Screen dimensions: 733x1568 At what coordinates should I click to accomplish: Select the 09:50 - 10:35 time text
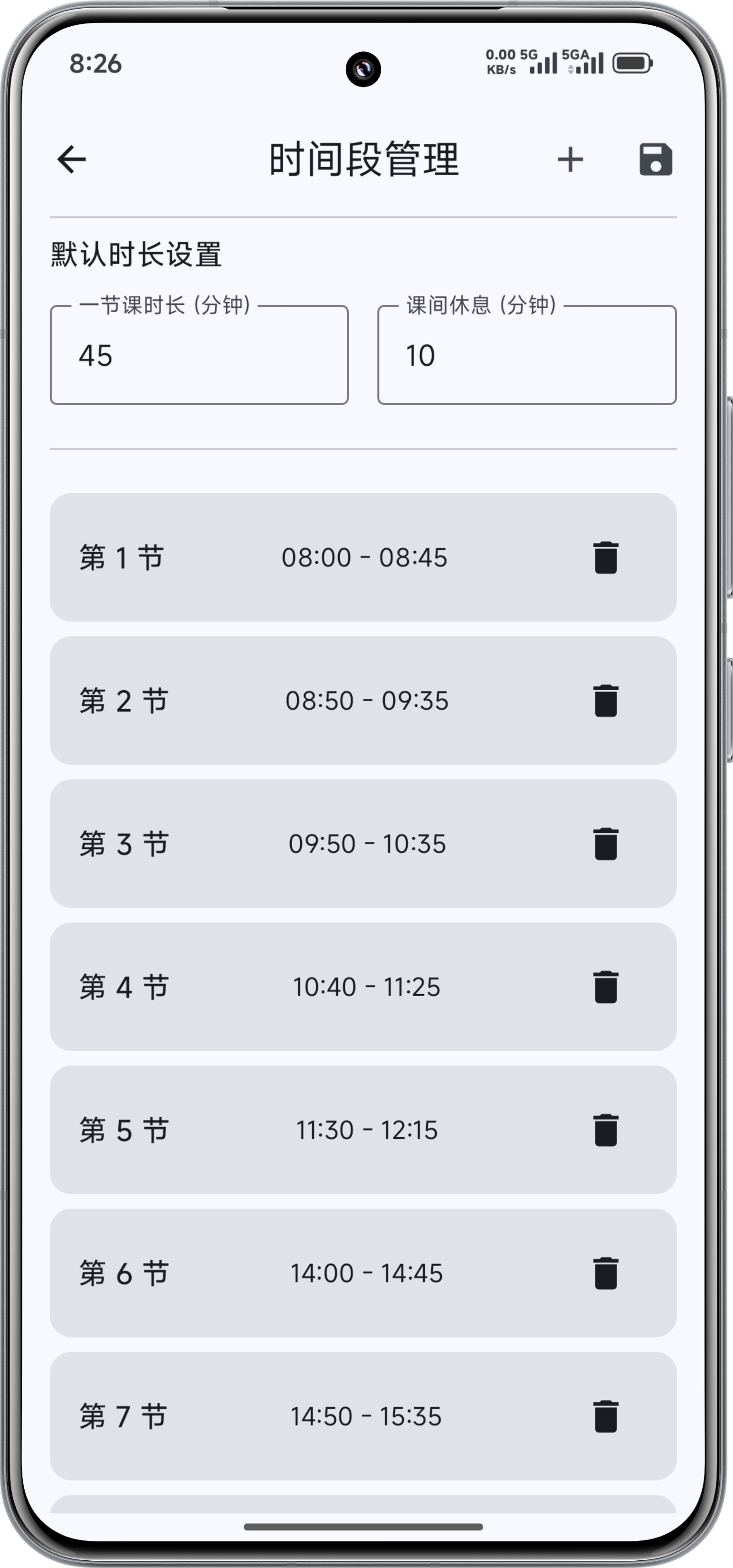click(x=368, y=843)
